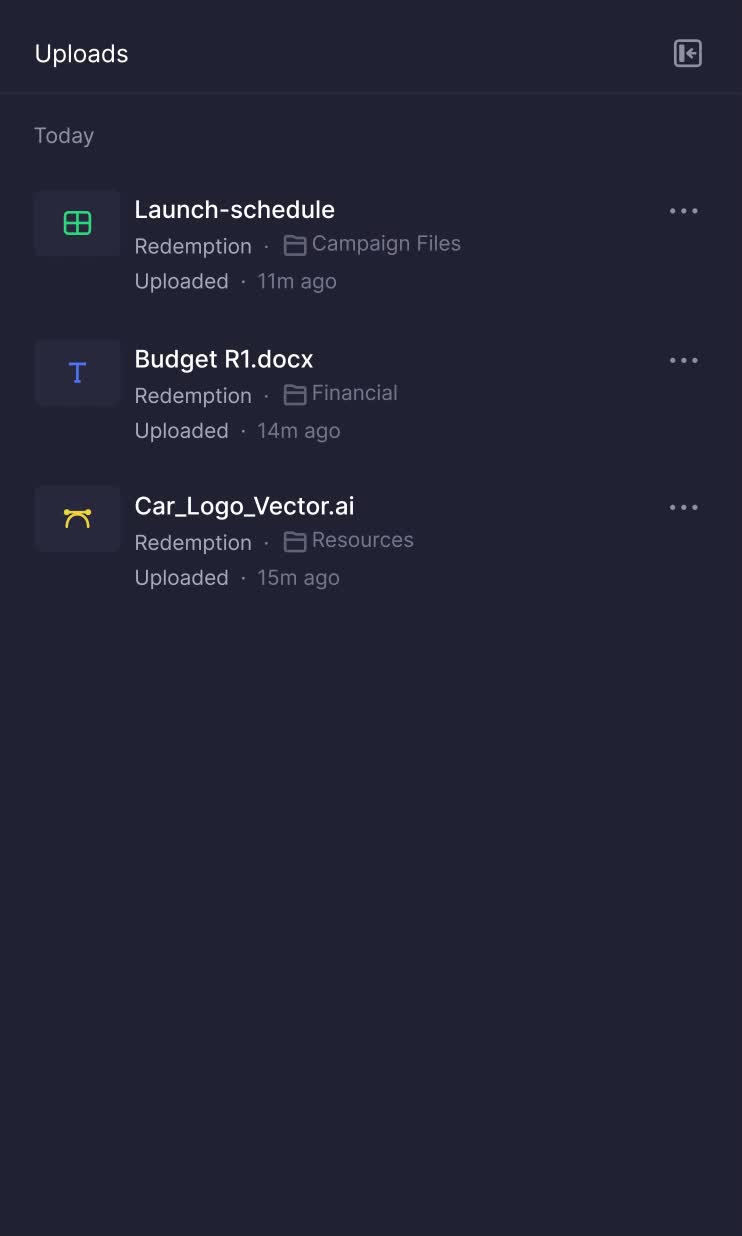Show more options for Budget R1.docx

684,360
